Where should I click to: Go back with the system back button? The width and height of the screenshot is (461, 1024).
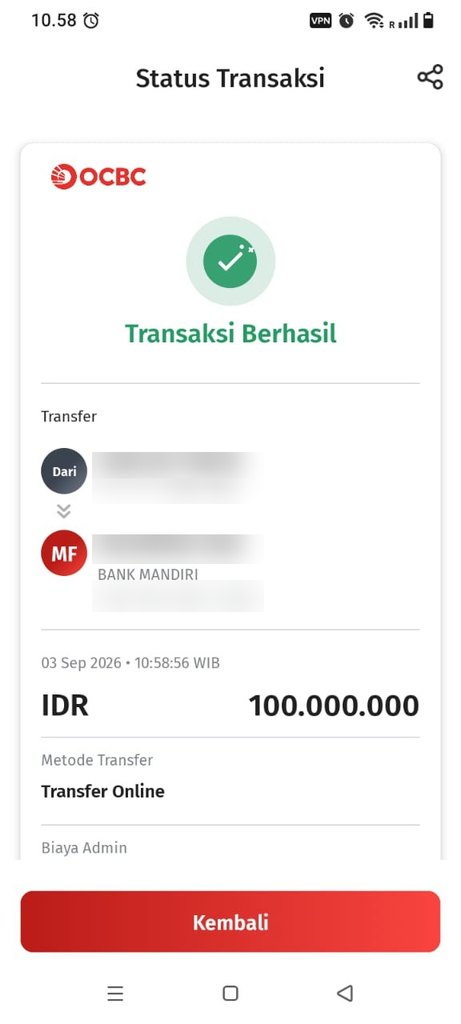345,993
